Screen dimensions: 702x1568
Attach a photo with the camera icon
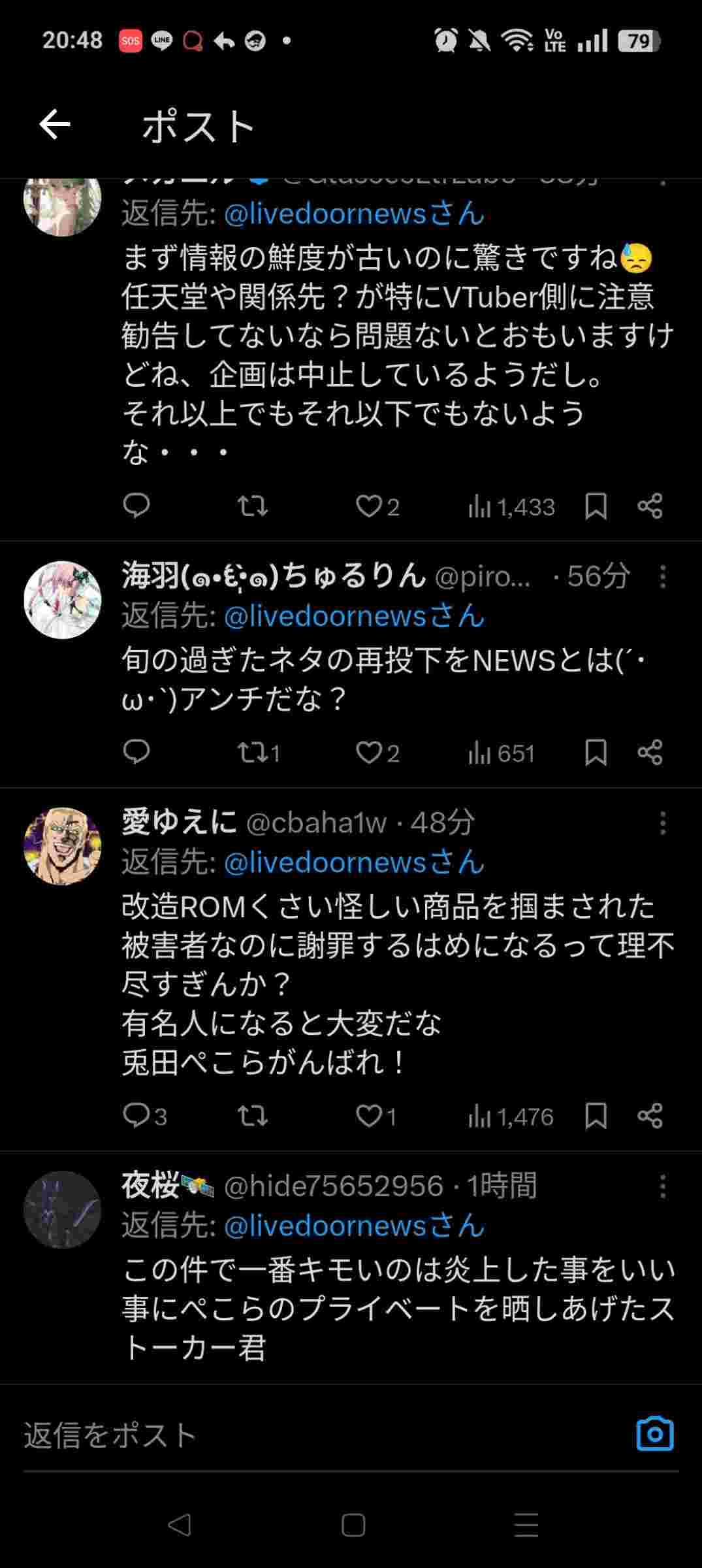[655, 1434]
